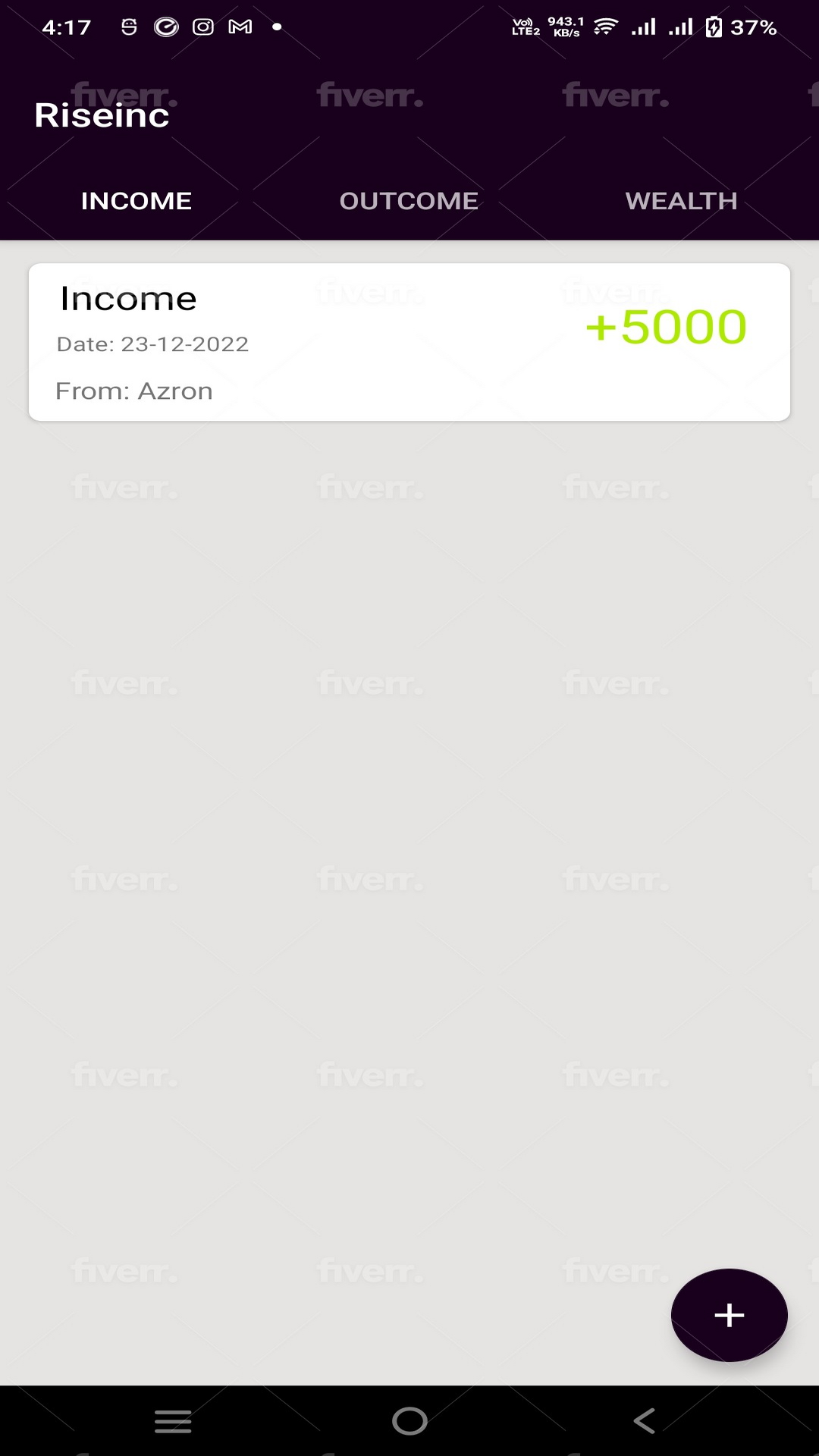
Task: Click the Wi-Fi status icon
Action: 604,25
